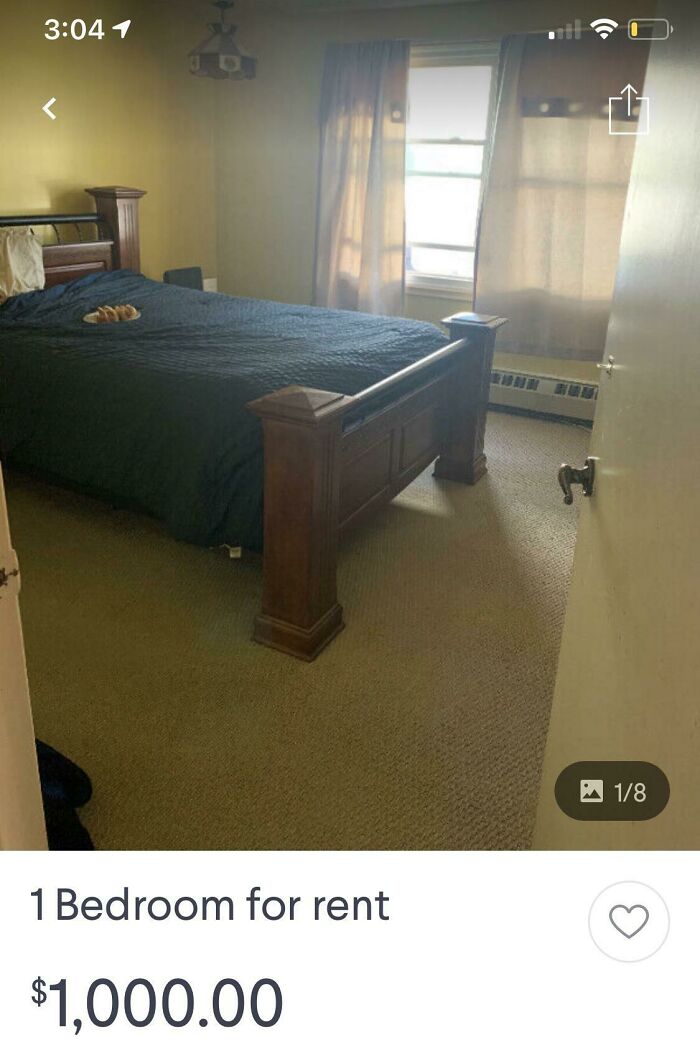700x1053 pixels.
Task: Save the listing with the heart icon
Action: point(628,921)
